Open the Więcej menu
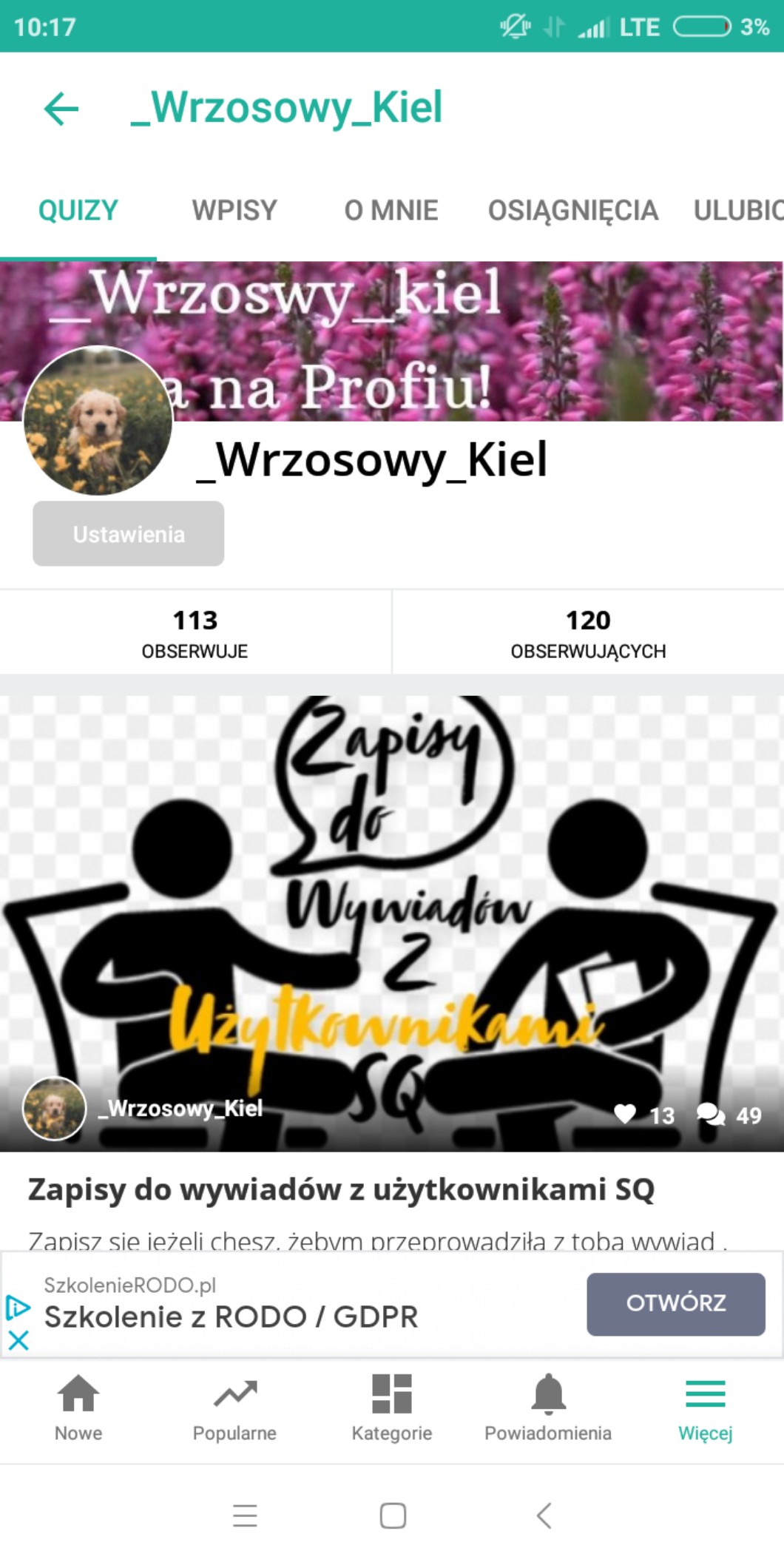Image resolution: width=784 pixels, height=1568 pixels. [x=706, y=1409]
